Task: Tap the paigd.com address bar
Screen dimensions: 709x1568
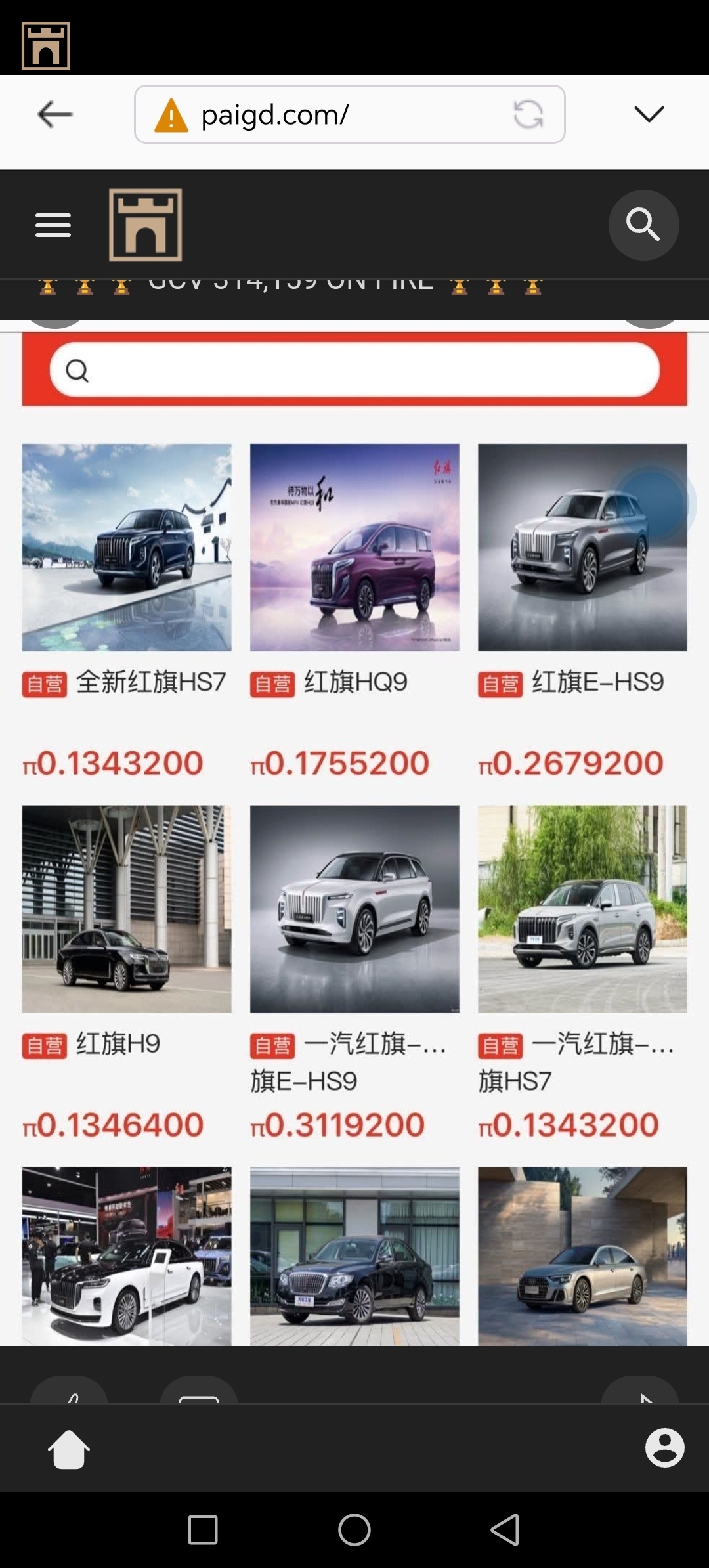Action: 328,115
